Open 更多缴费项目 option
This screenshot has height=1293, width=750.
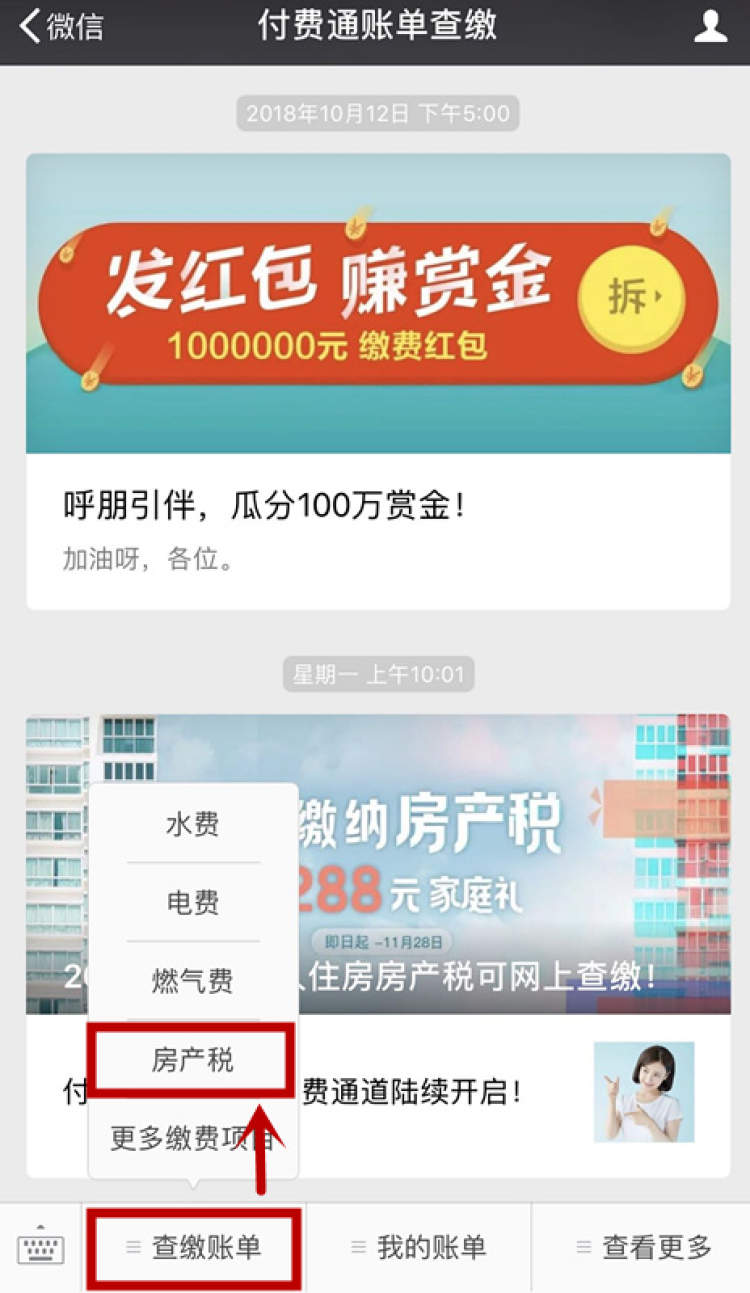[x=193, y=1138]
